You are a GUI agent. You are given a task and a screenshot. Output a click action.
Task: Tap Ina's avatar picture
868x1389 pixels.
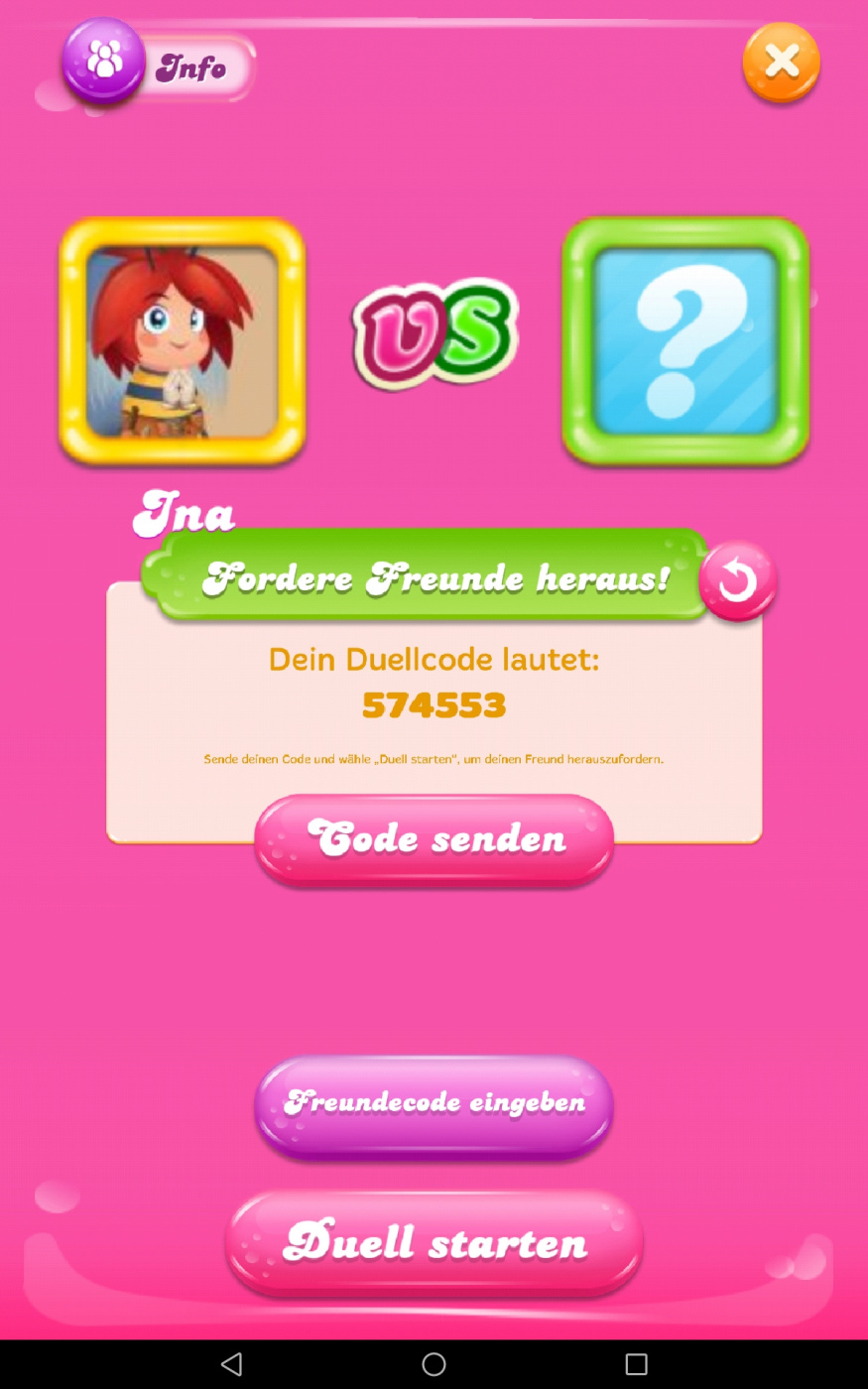click(x=183, y=340)
